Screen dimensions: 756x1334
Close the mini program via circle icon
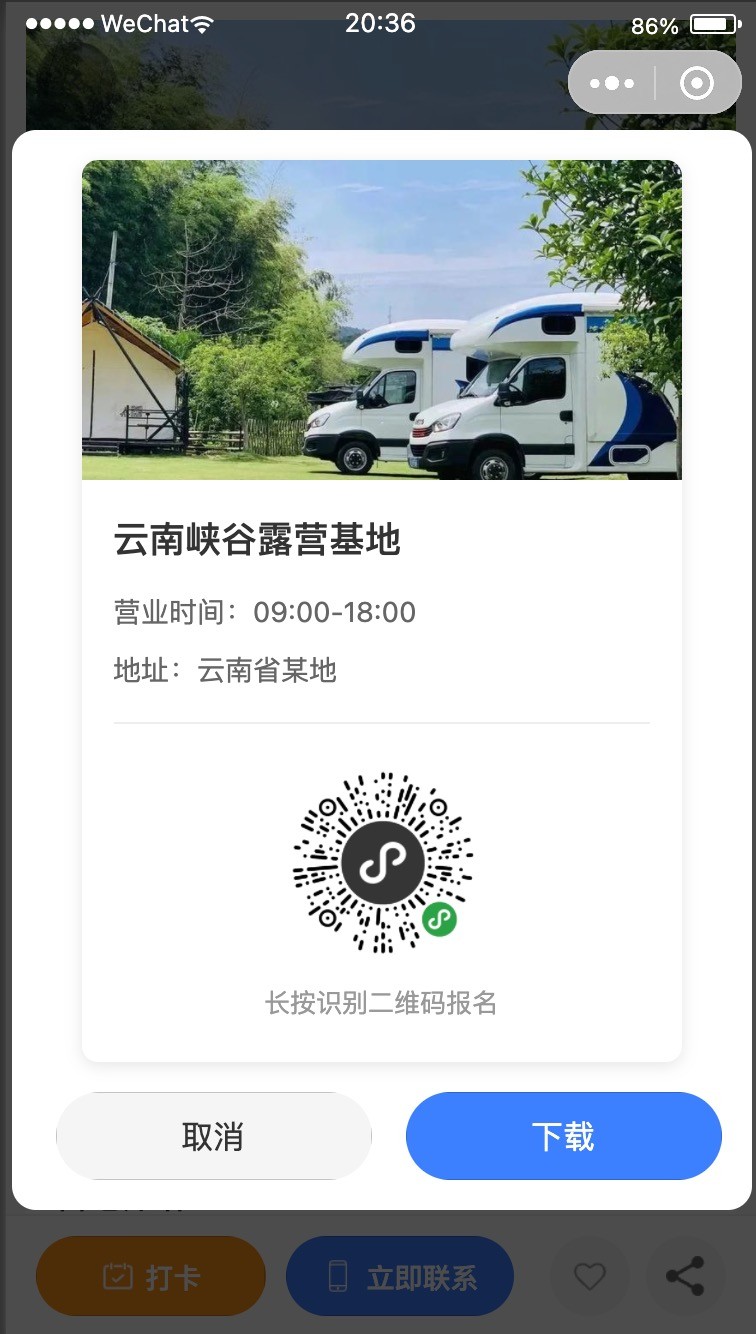coord(697,83)
